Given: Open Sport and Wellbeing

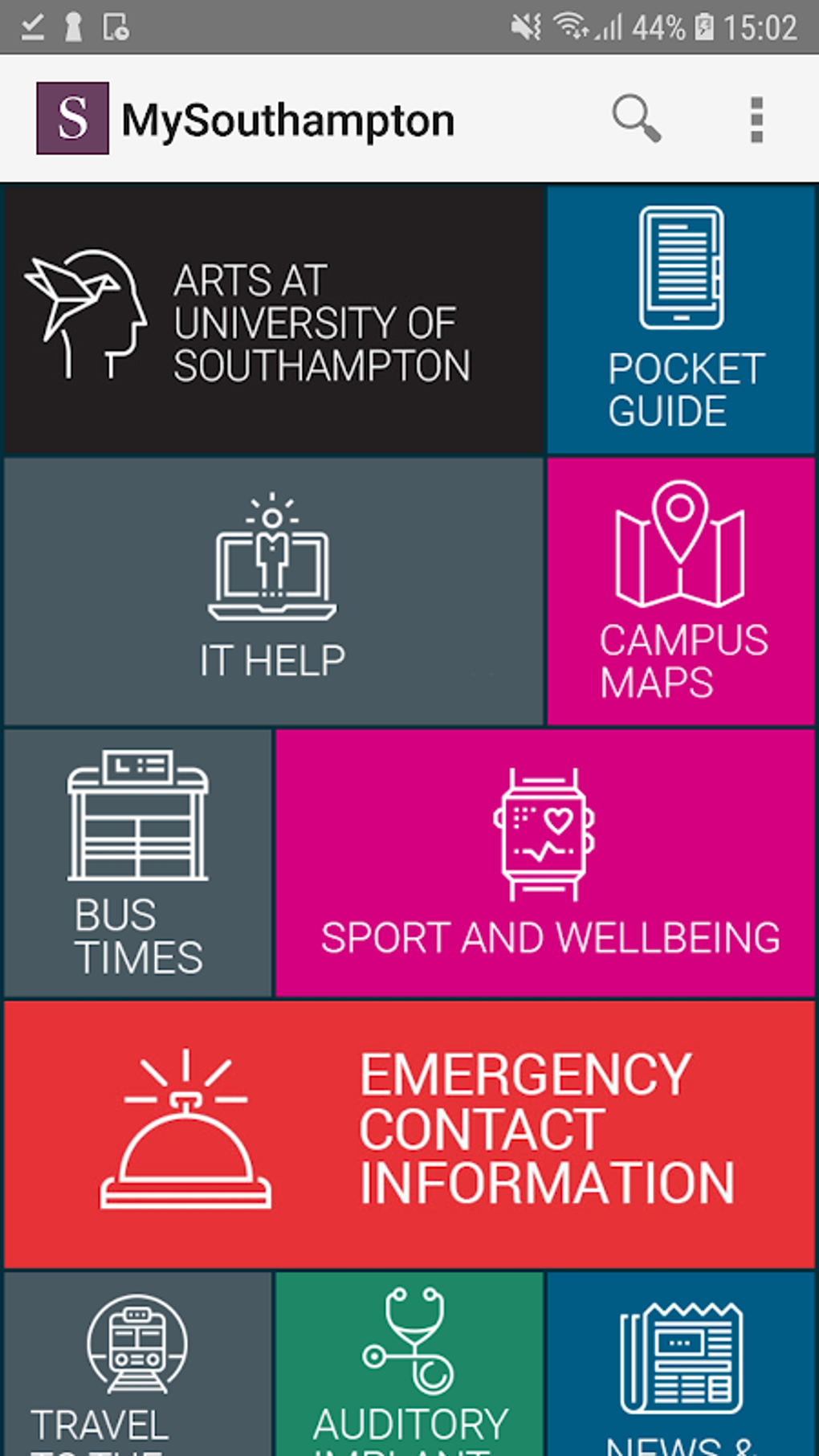Looking at the screenshot, I should 545,863.
